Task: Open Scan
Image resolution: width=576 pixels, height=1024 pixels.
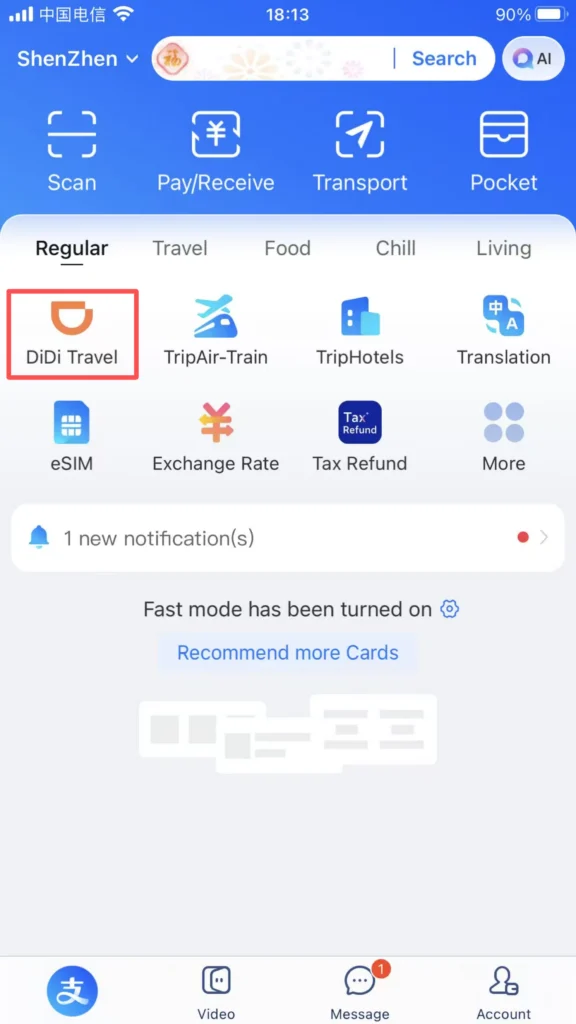Action: click(72, 152)
